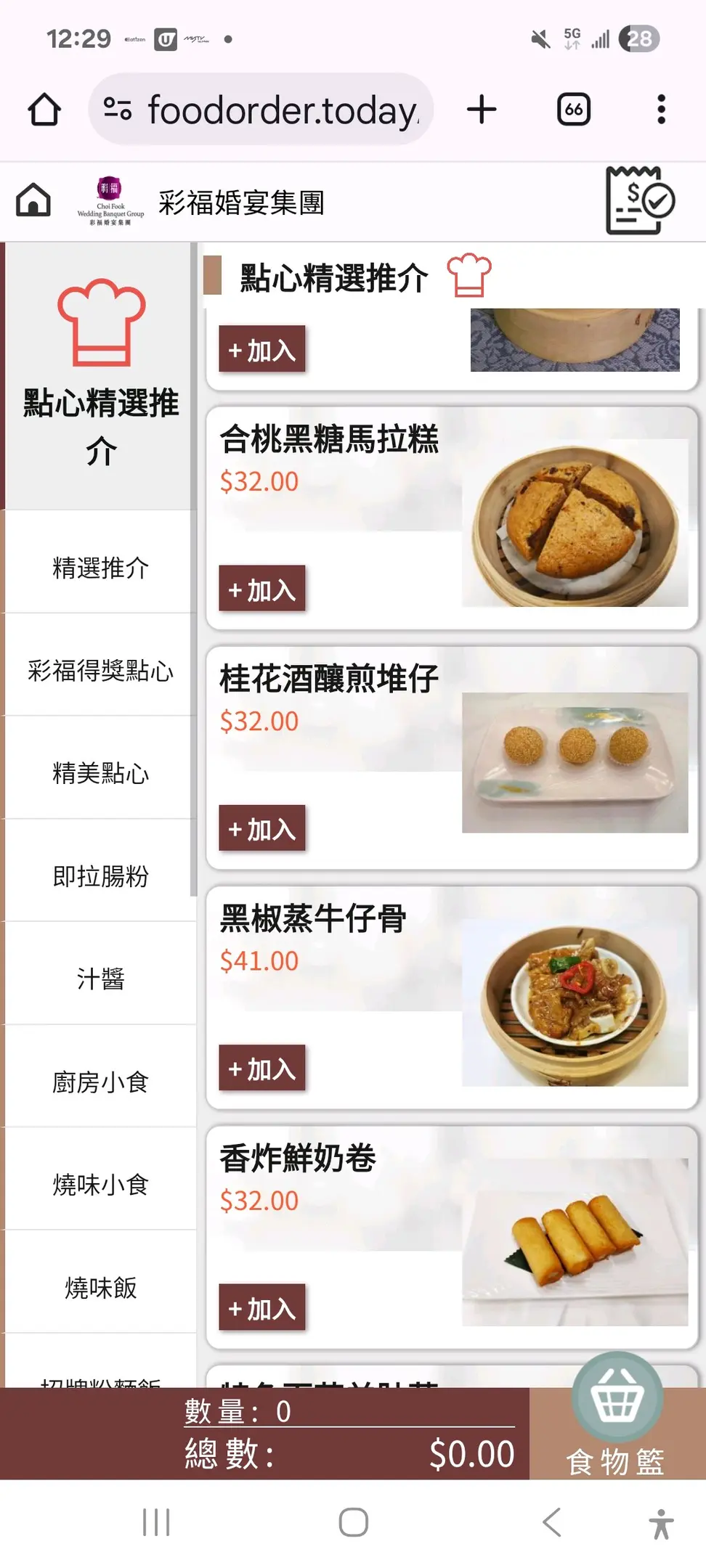The image size is (706, 1568).
Task: Add 合桃黑糖馬拉糕 to the order
Action: pyautogui.click(x=262, y=589)
